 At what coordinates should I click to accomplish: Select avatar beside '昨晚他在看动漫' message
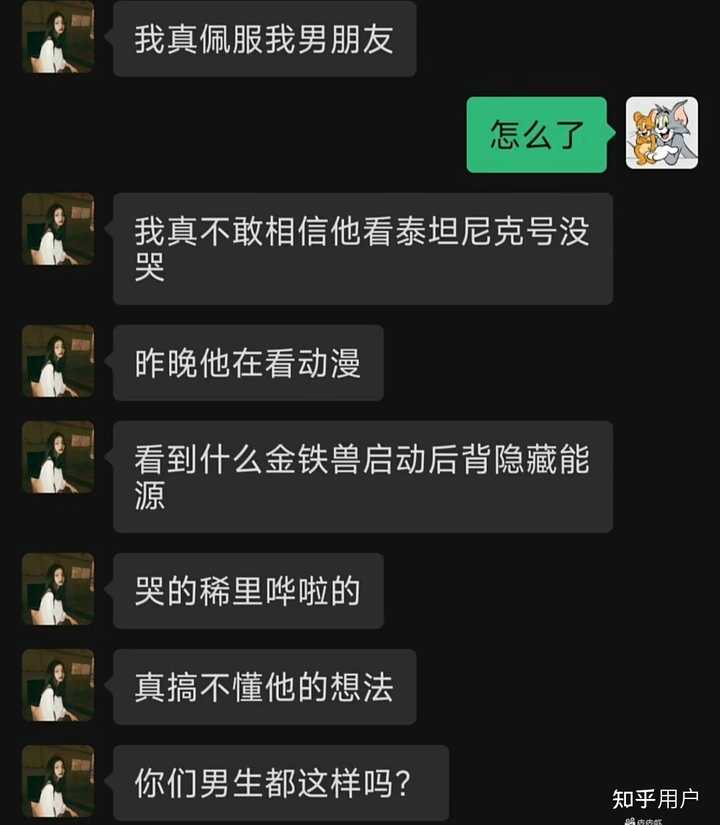click(x=57, y=362)
